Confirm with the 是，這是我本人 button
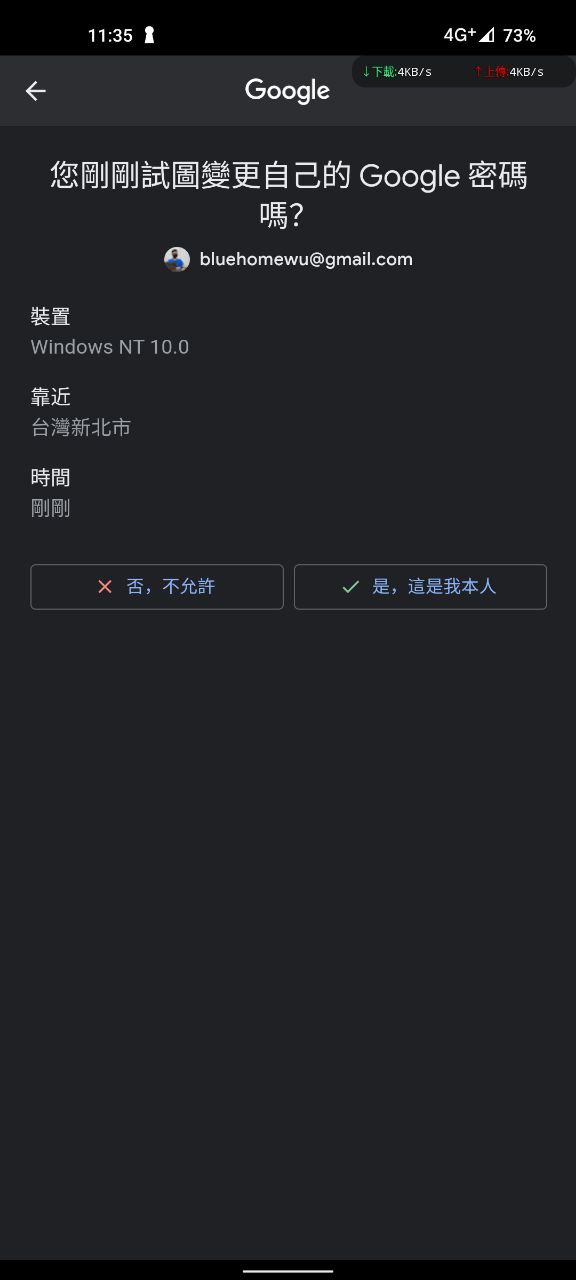 click(420, 587)
